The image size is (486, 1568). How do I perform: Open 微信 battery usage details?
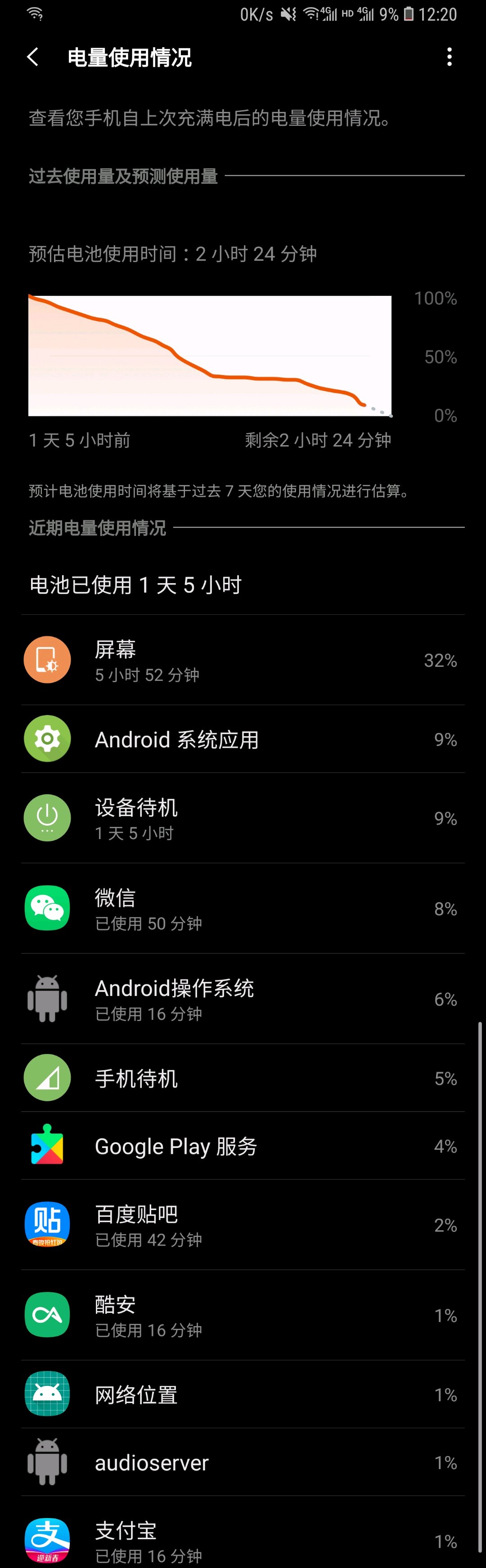243,908
